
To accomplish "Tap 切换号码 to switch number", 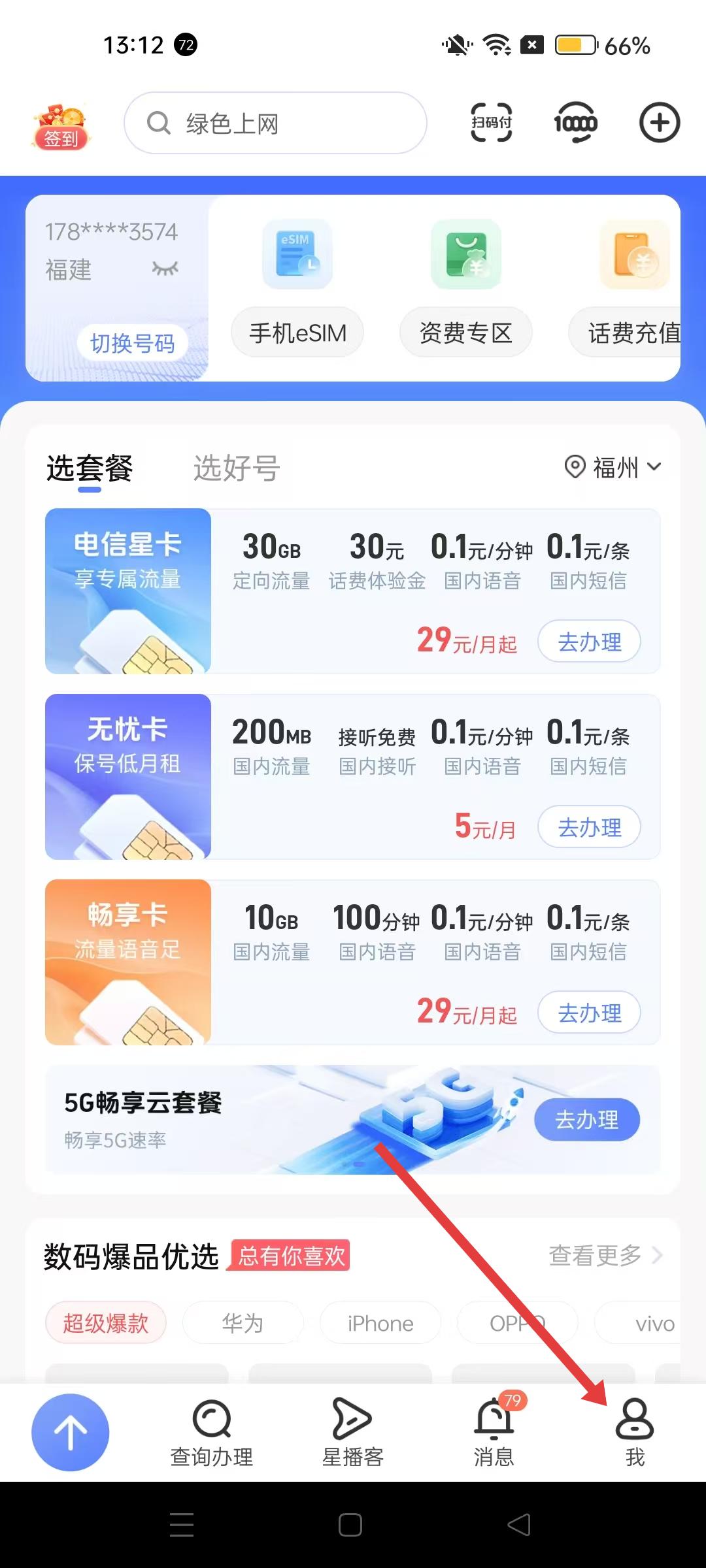I will [132, 343].
